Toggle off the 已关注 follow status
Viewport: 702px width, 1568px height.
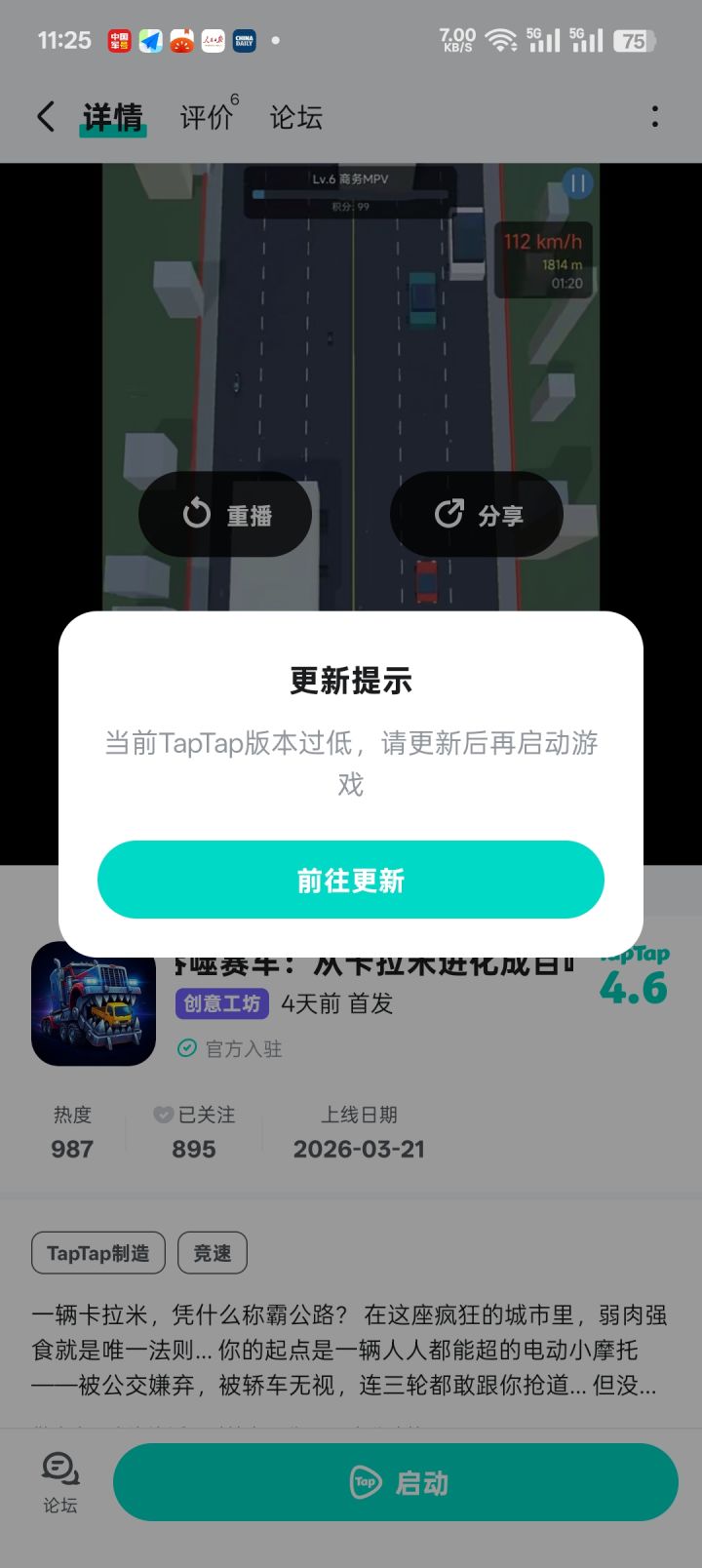(194, 1115)
